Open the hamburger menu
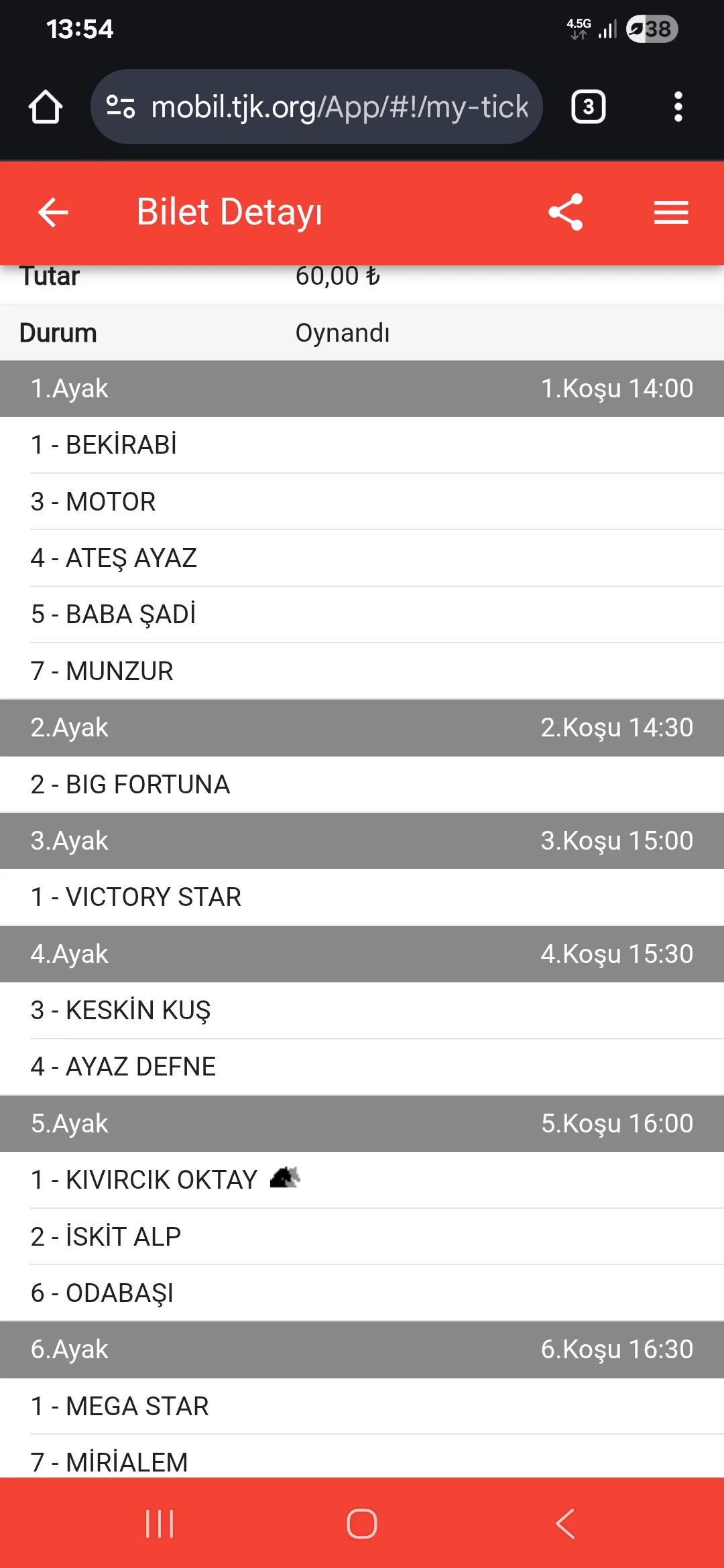Screen dimensions: 724x1568 pos(671,213)
